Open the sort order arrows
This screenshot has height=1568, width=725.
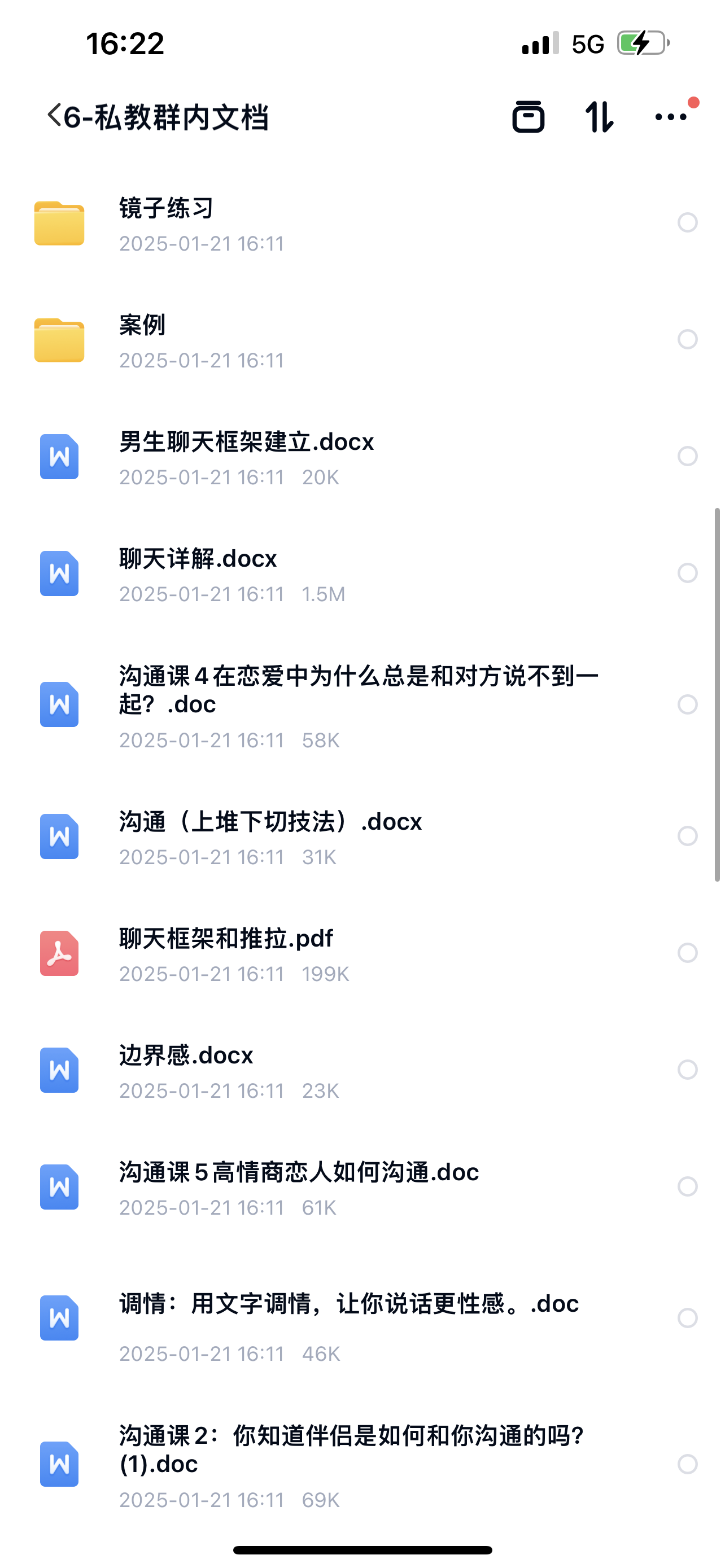point(599,116)
